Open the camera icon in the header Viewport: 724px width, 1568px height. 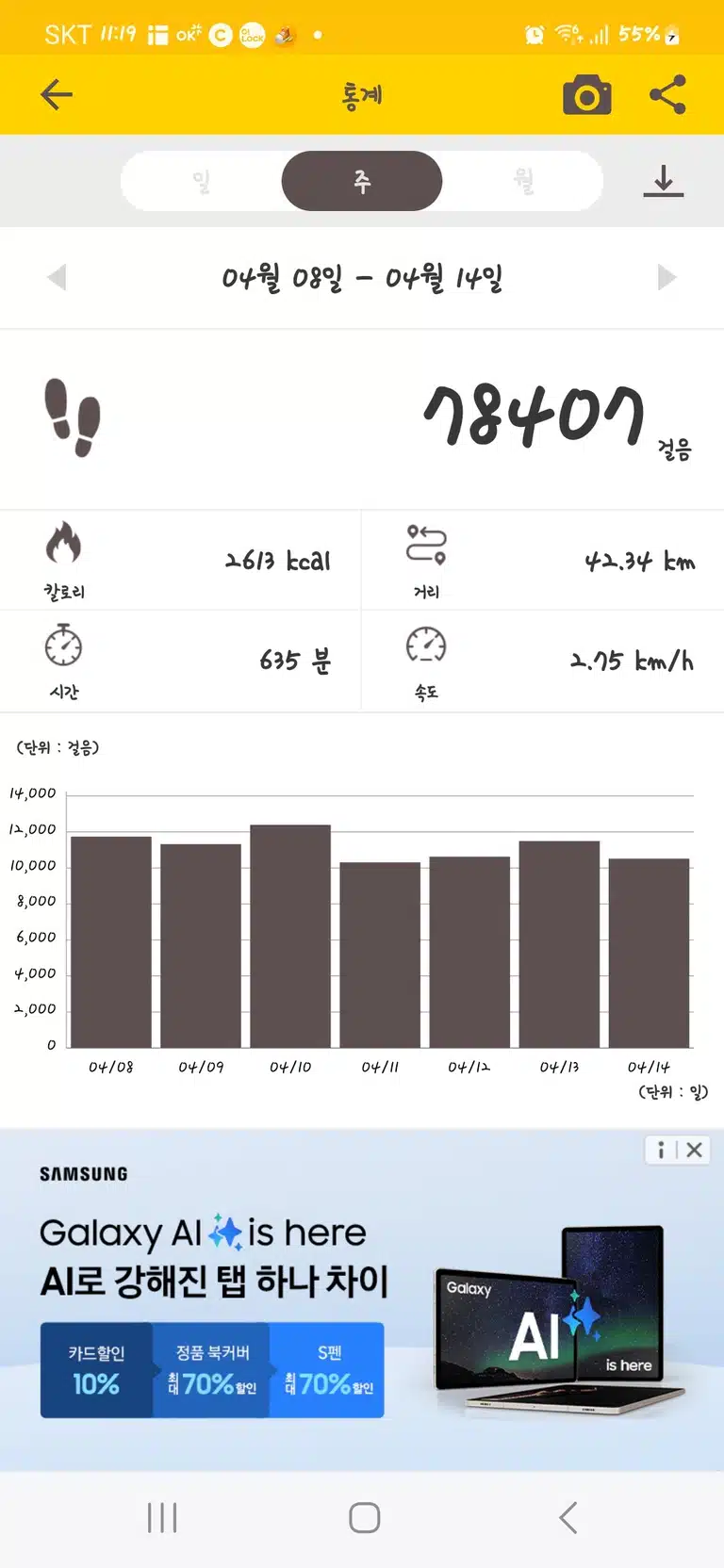tap(586, 94)
